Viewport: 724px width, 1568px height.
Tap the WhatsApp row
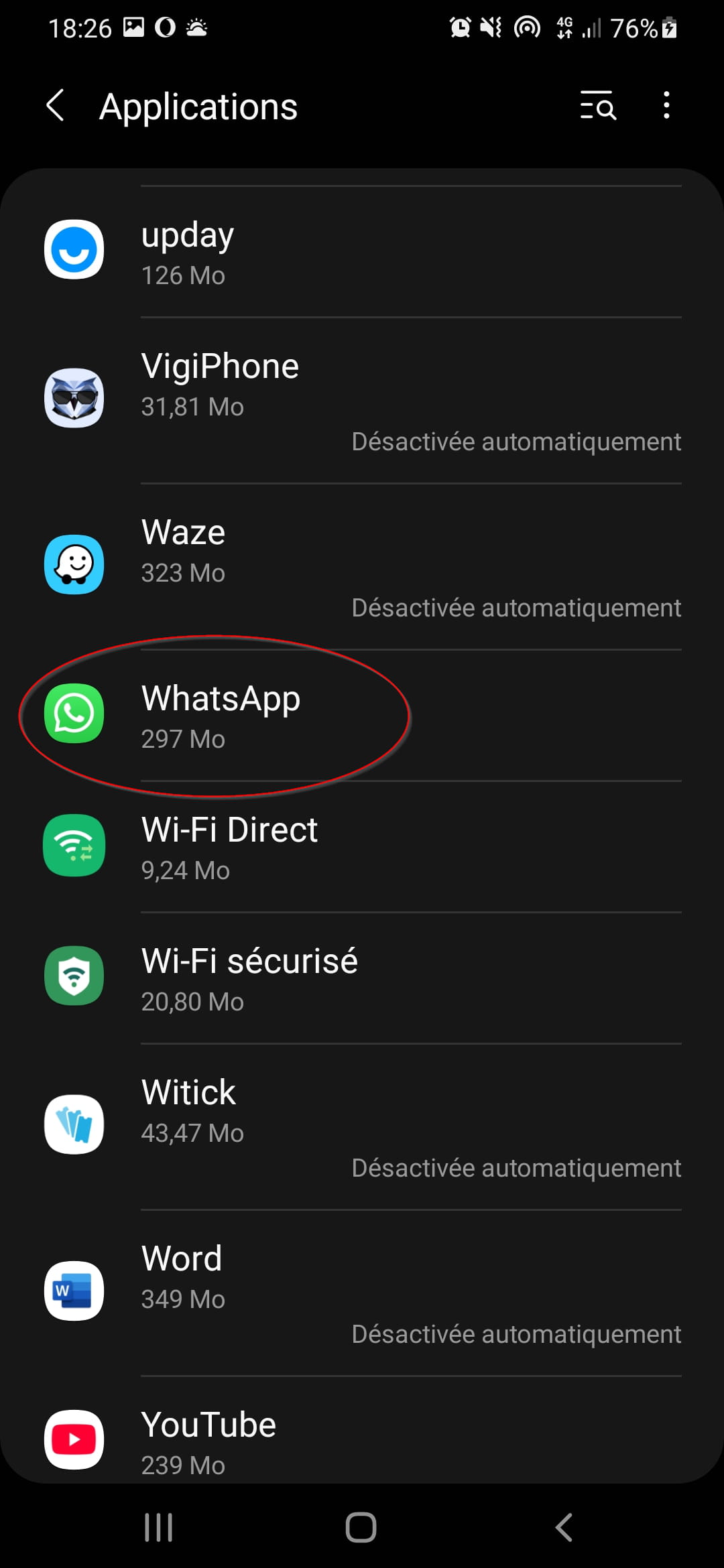coord(362,716)
